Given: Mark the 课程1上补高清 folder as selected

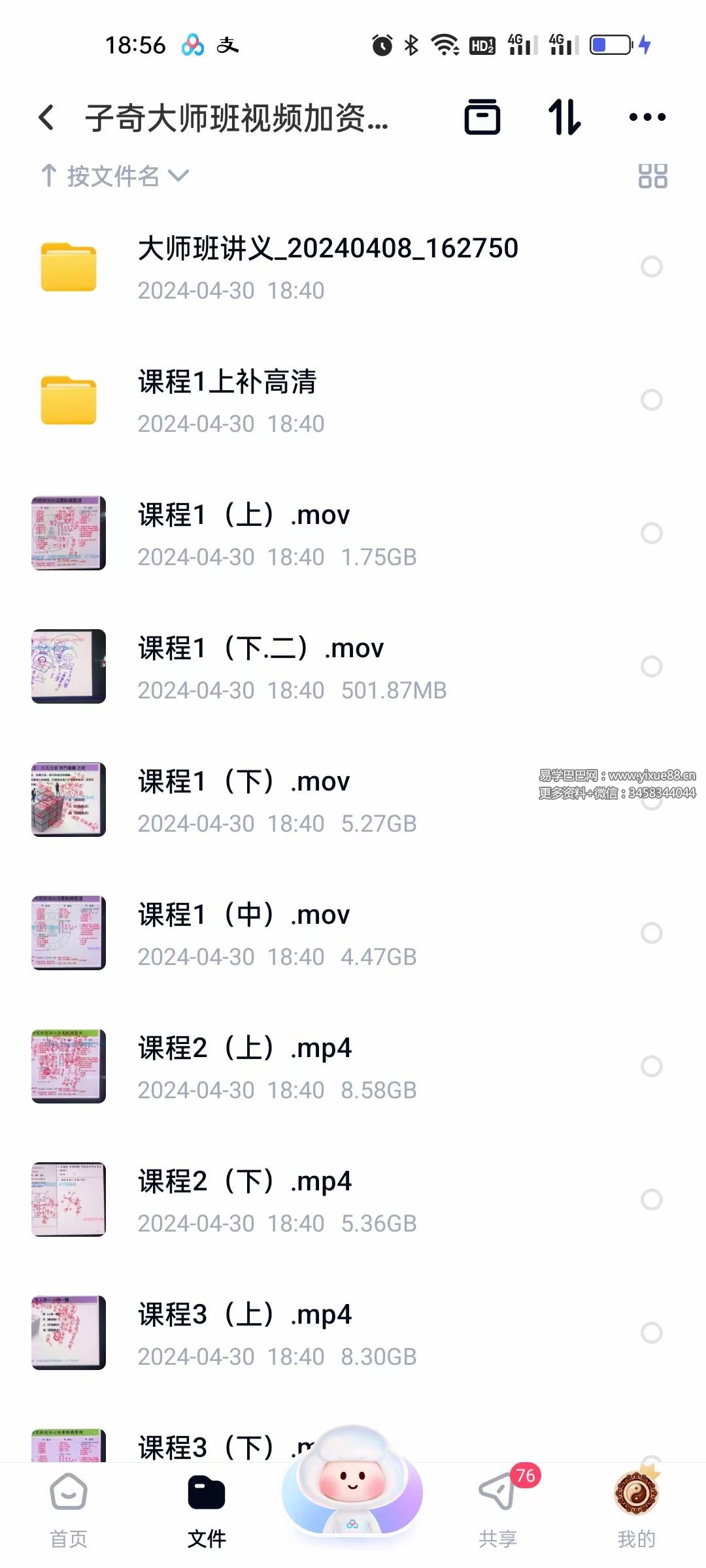Looking at the screenshot, I should tap(651, 400).
